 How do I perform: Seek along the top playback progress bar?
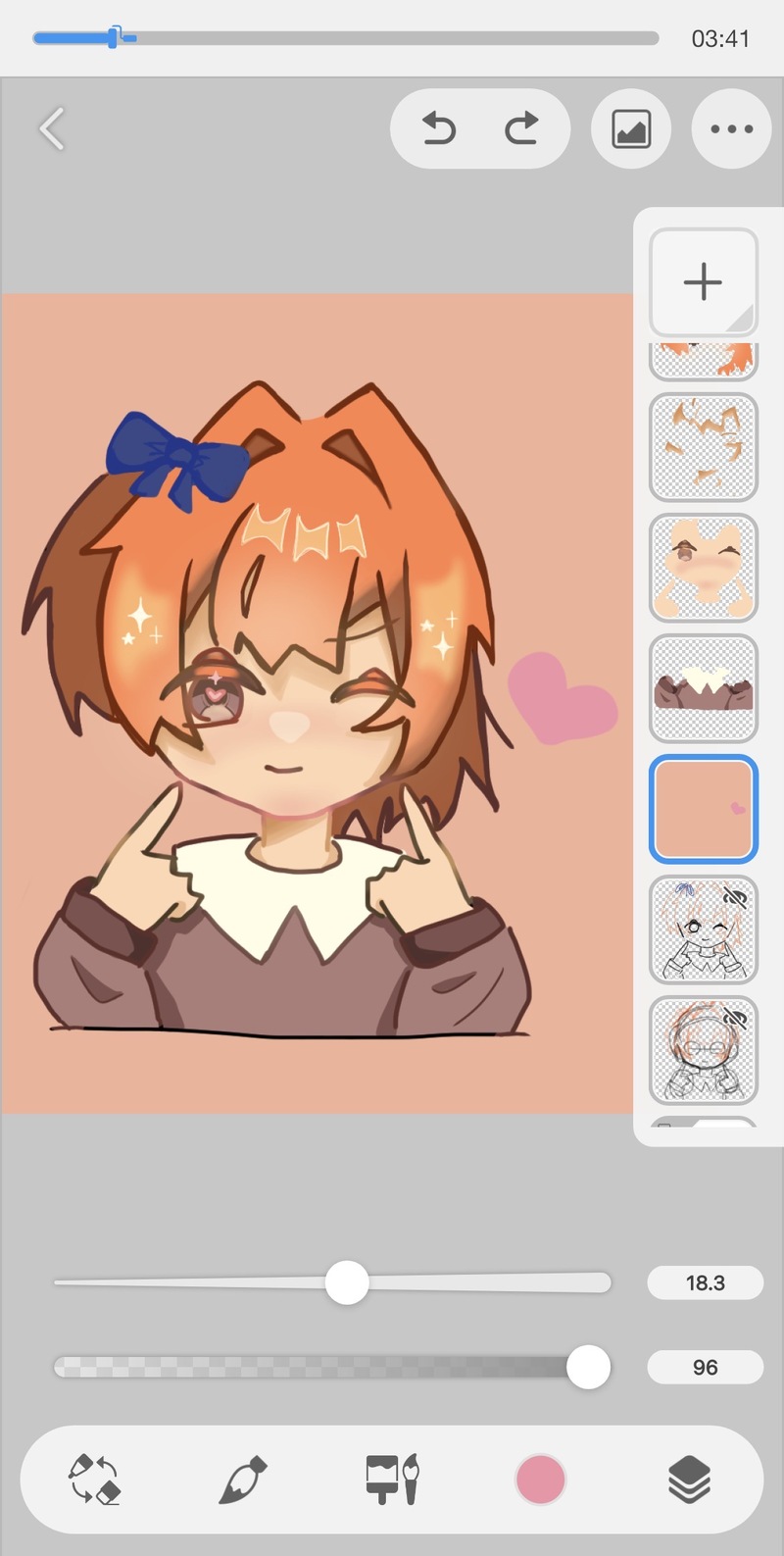click(392, 38)
